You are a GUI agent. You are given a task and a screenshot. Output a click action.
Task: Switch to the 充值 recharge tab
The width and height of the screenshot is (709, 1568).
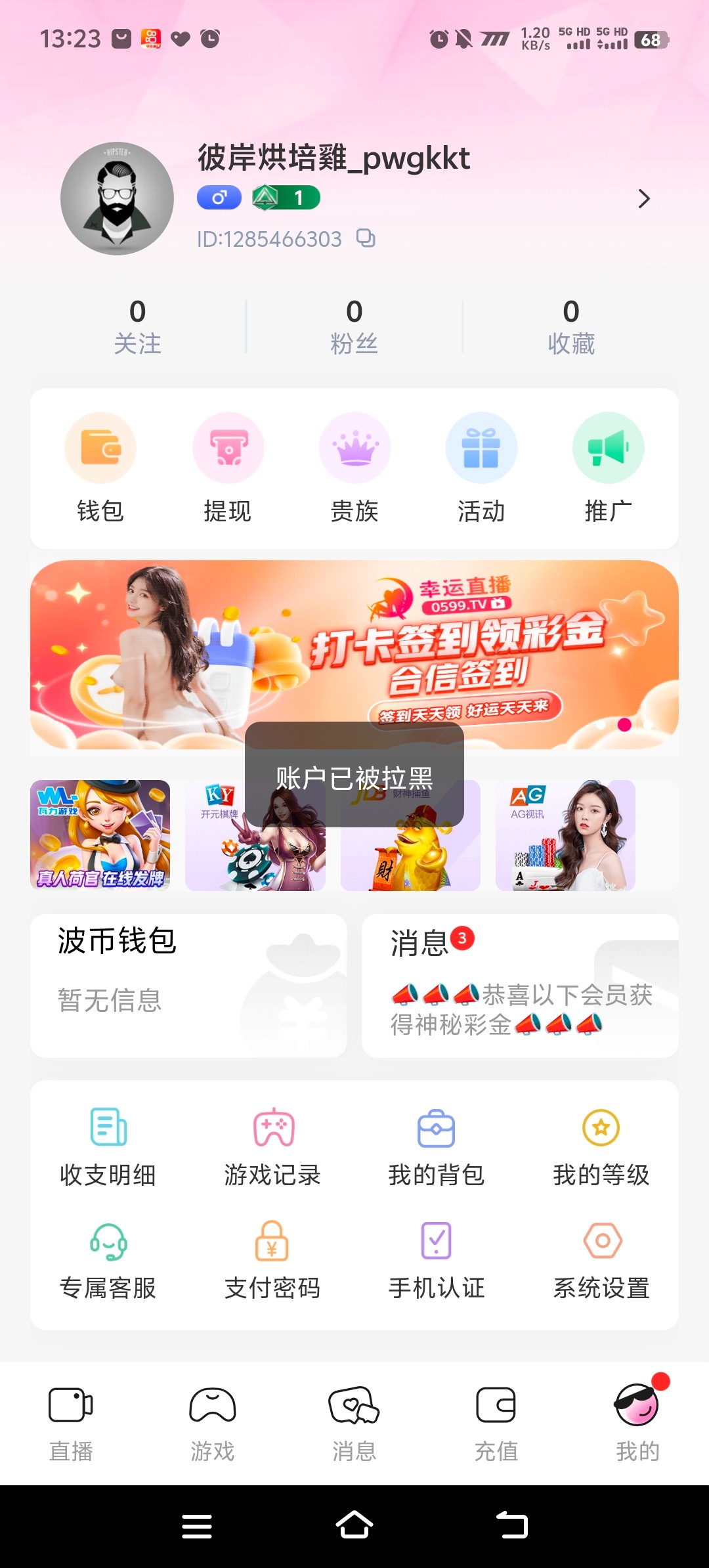pyautogui.click(x=496, y=1423)
